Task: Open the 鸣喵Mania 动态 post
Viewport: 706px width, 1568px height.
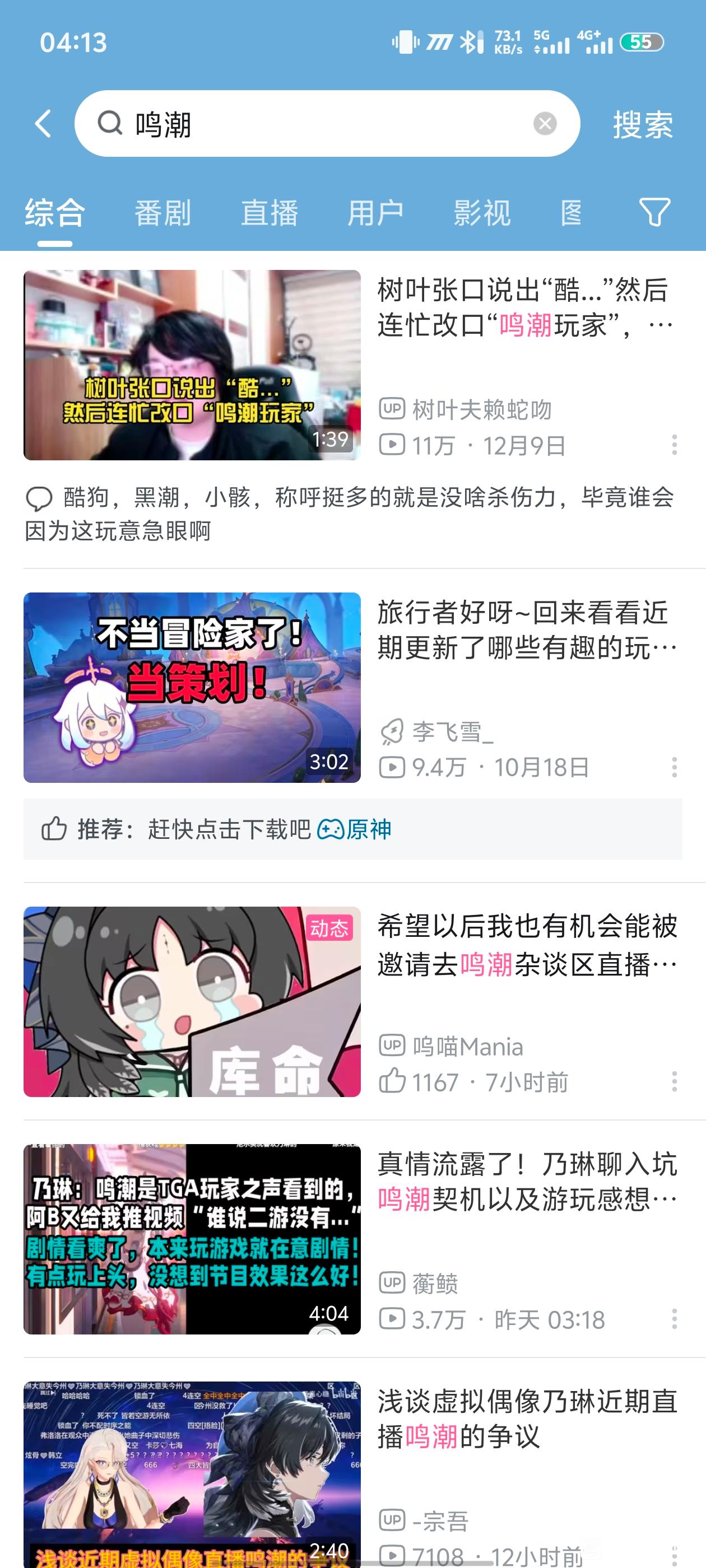Action: click(192, 1001)
